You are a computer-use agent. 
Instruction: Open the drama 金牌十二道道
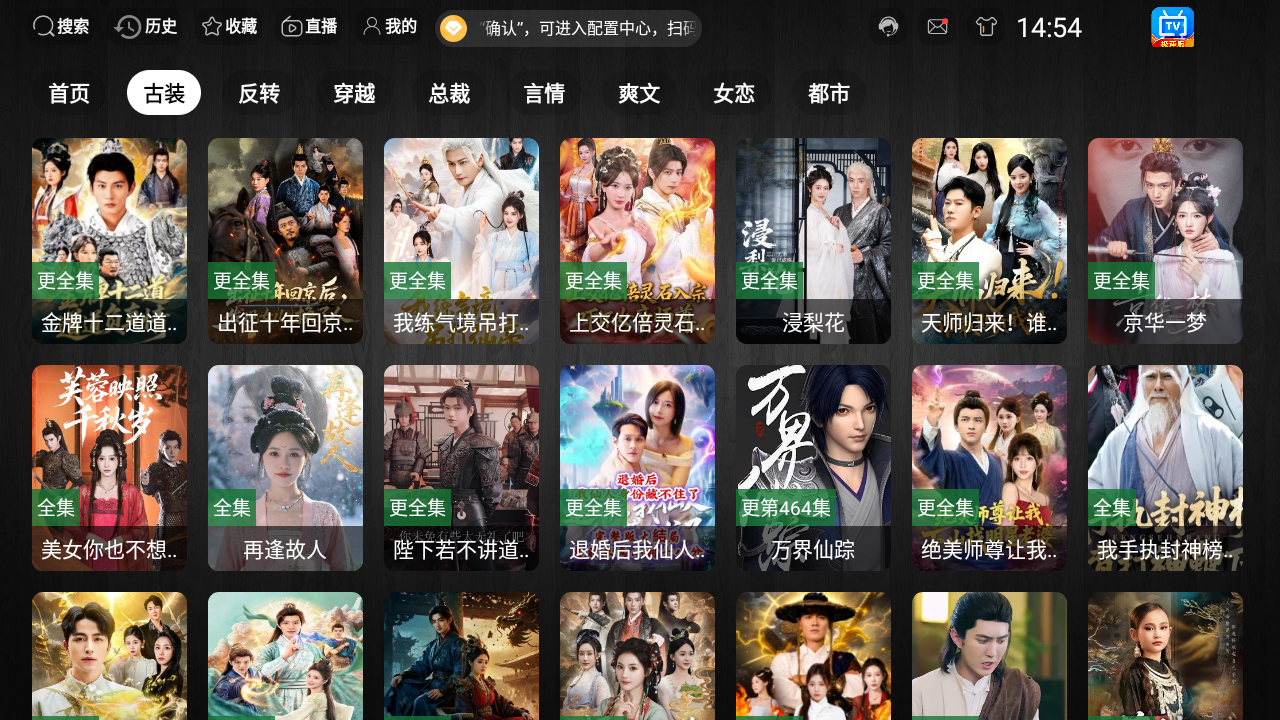pos(109,240)
